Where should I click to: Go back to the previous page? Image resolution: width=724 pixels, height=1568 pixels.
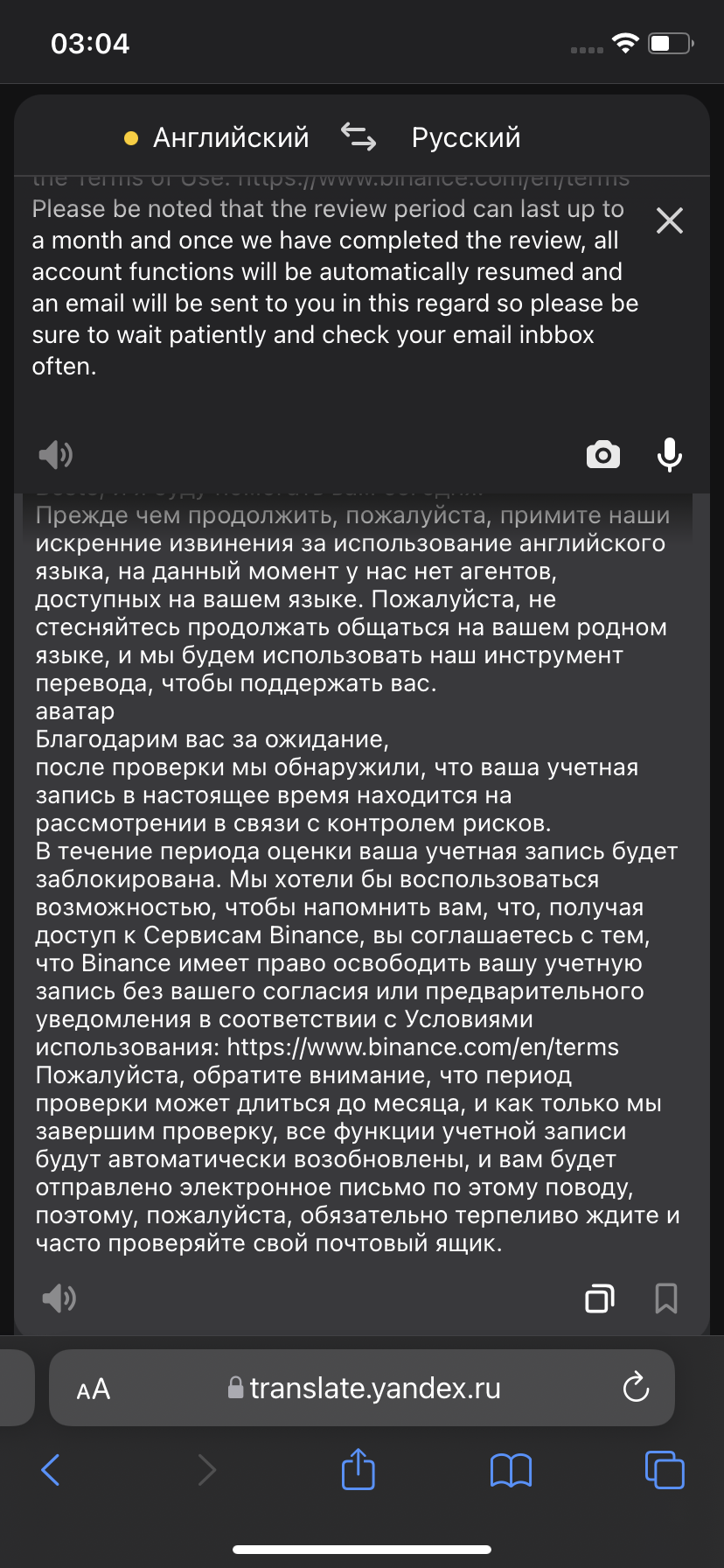(x=51, y=1469)
